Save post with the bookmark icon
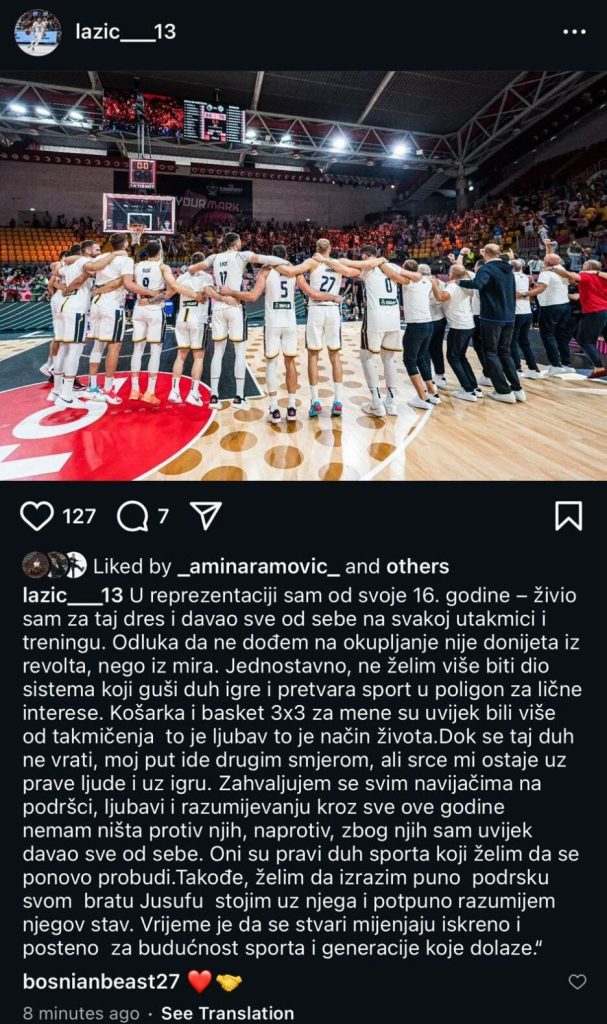 [x=568, y=515]
